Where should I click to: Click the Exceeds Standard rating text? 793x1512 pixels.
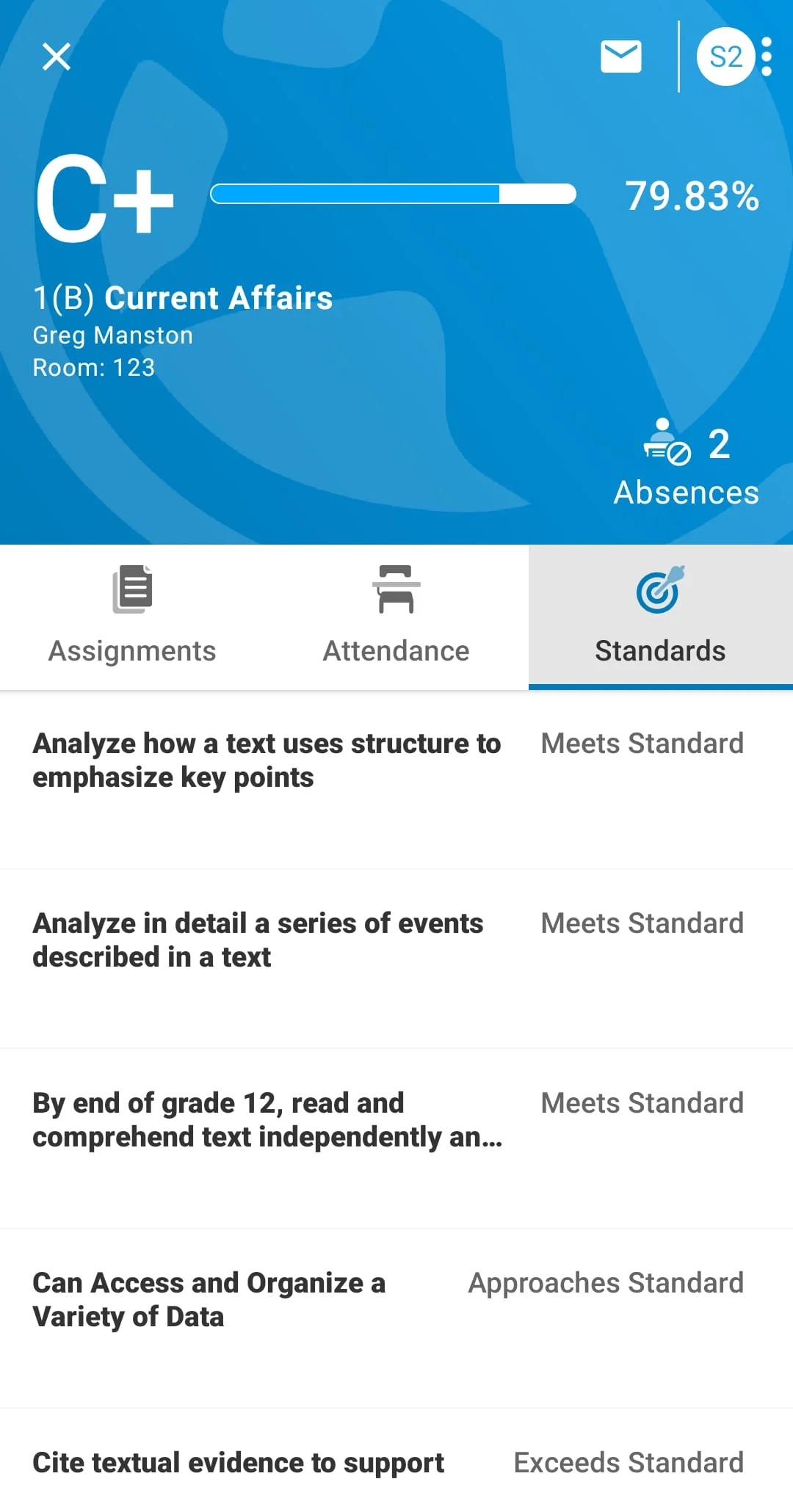point(628,1463)
